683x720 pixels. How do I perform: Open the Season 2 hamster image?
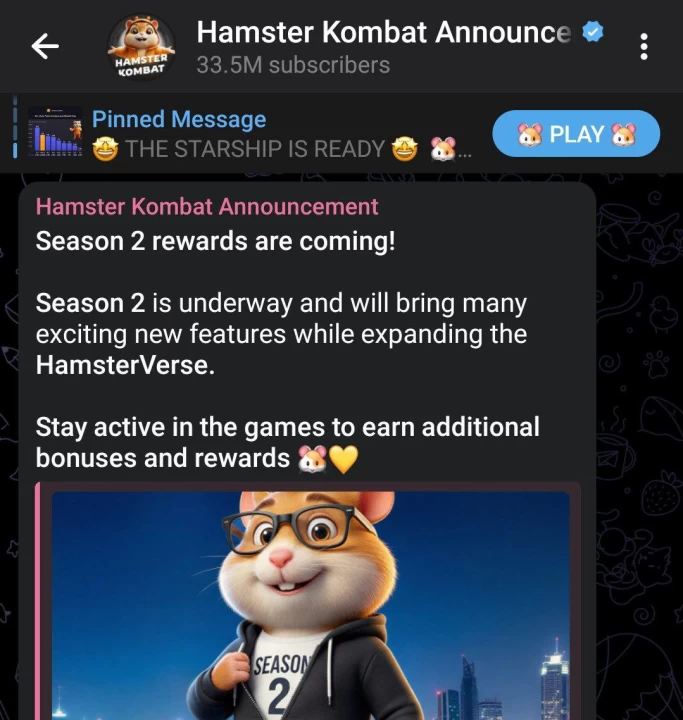point(310,604)
